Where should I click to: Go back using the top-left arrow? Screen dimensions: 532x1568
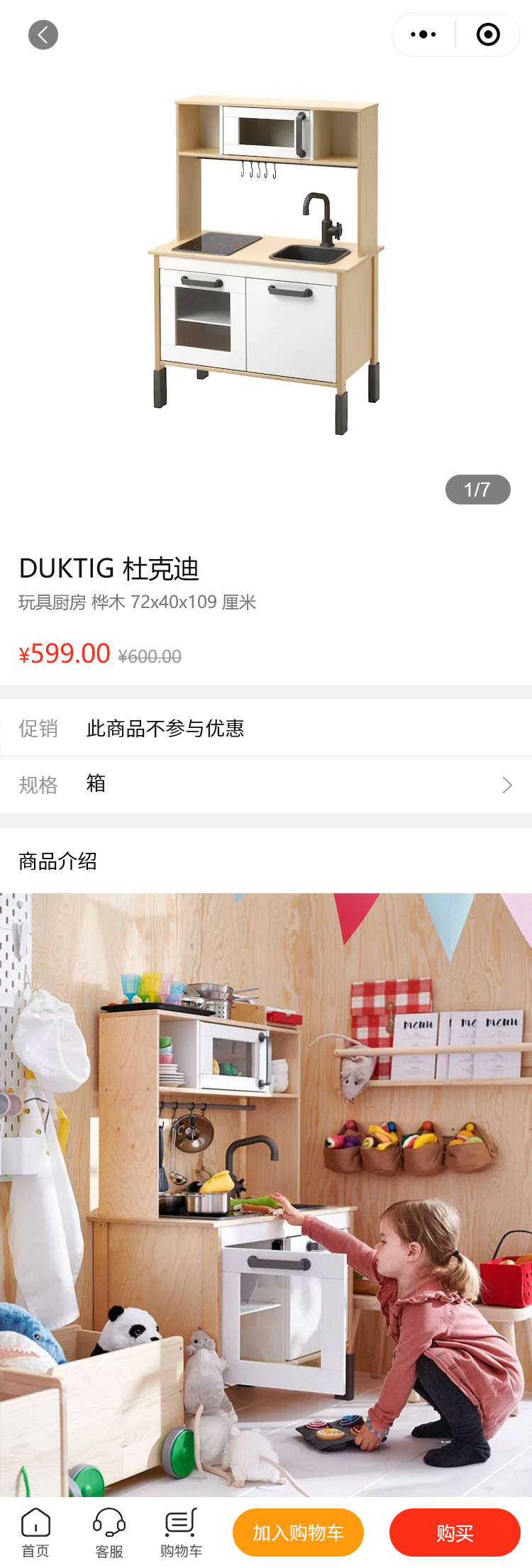coord(43,35)
